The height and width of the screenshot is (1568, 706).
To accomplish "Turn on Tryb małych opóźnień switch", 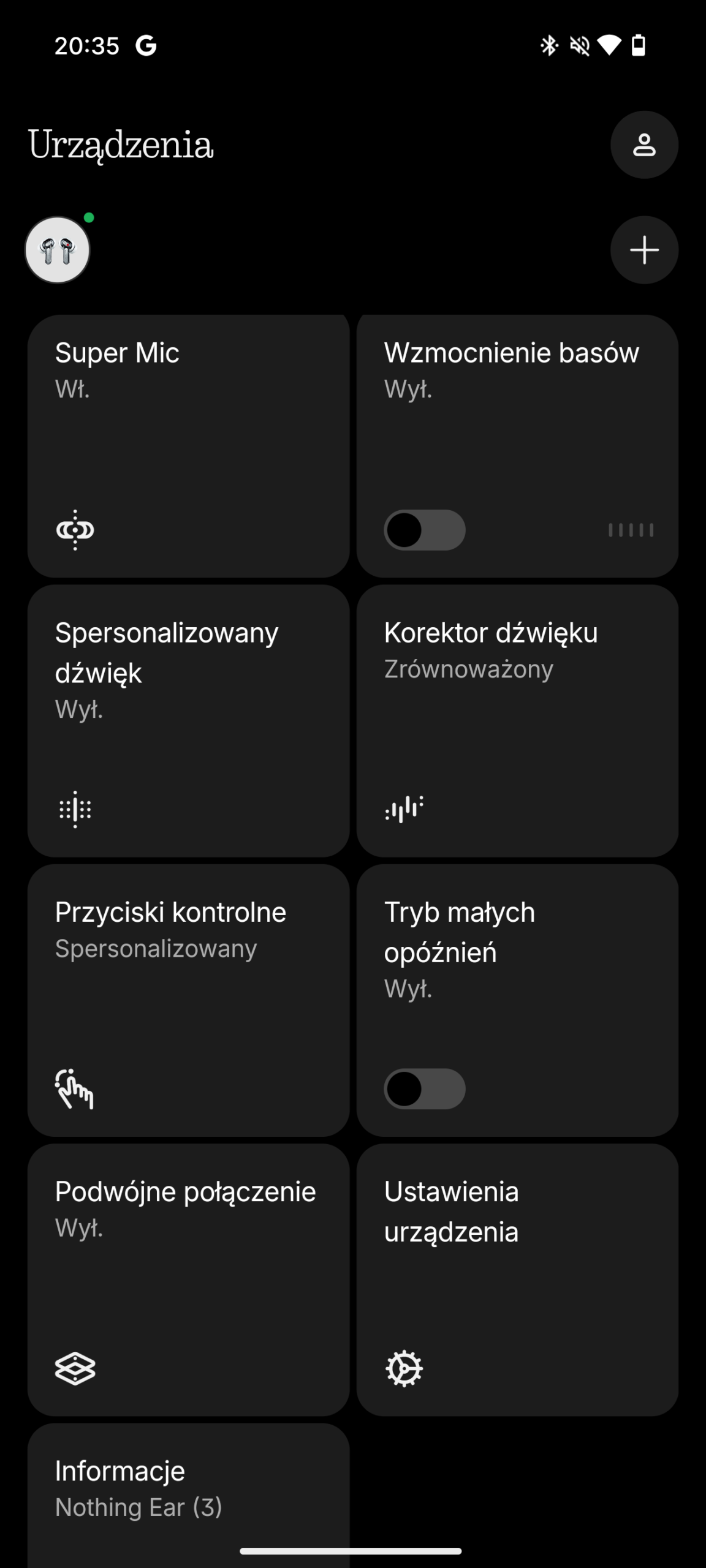I will (x=424, y=1089).
